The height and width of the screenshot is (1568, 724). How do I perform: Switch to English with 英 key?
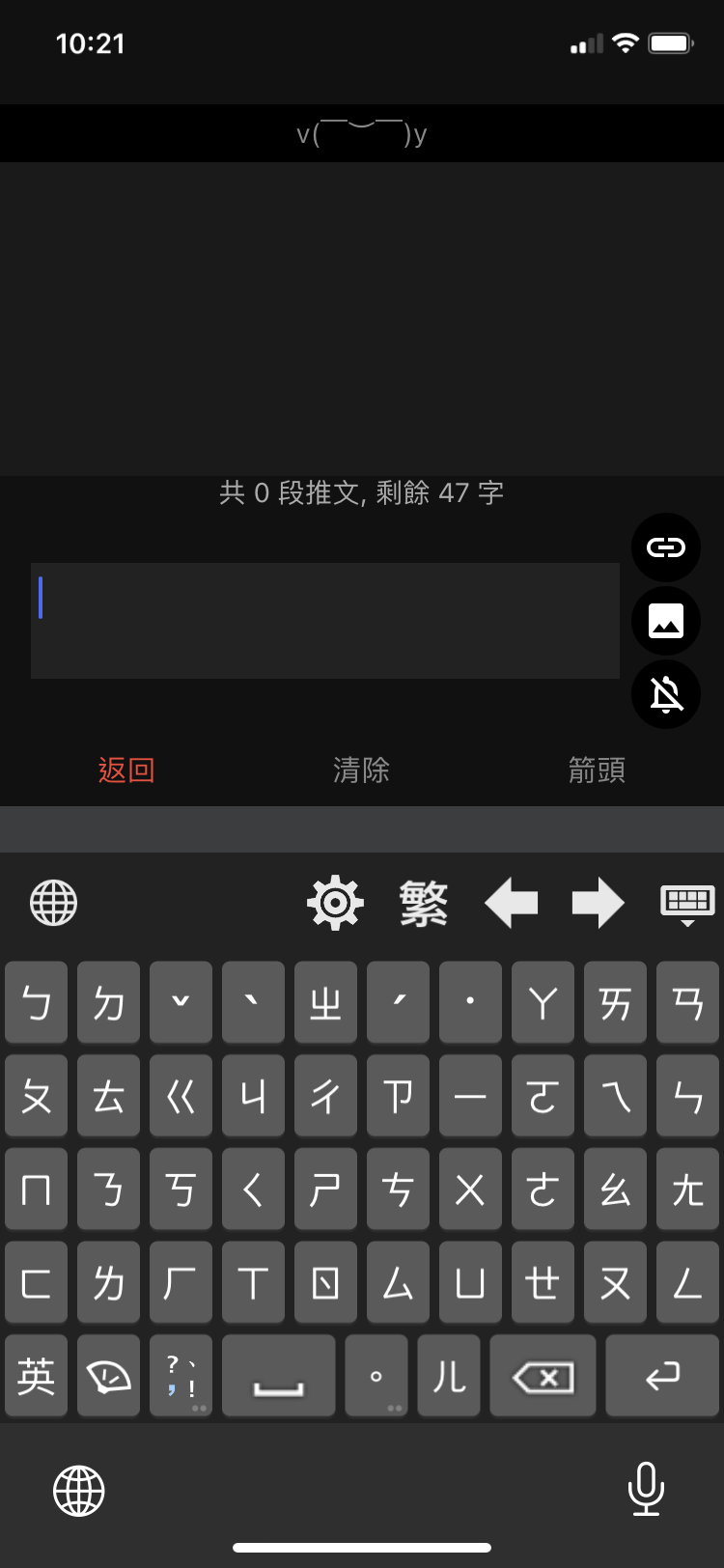click(36, 1375)
